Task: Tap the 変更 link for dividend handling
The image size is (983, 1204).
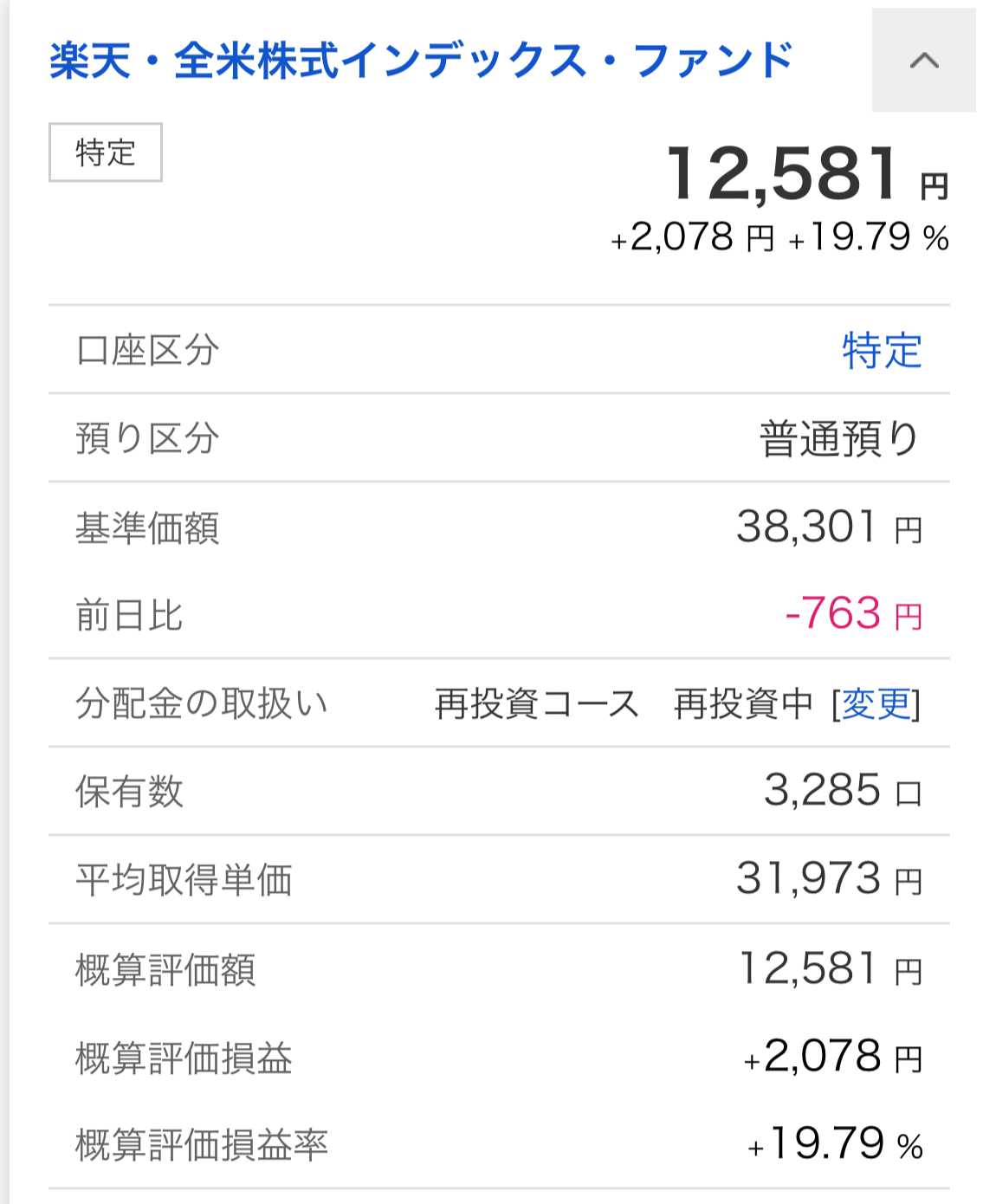Action: tap(876, 703)
